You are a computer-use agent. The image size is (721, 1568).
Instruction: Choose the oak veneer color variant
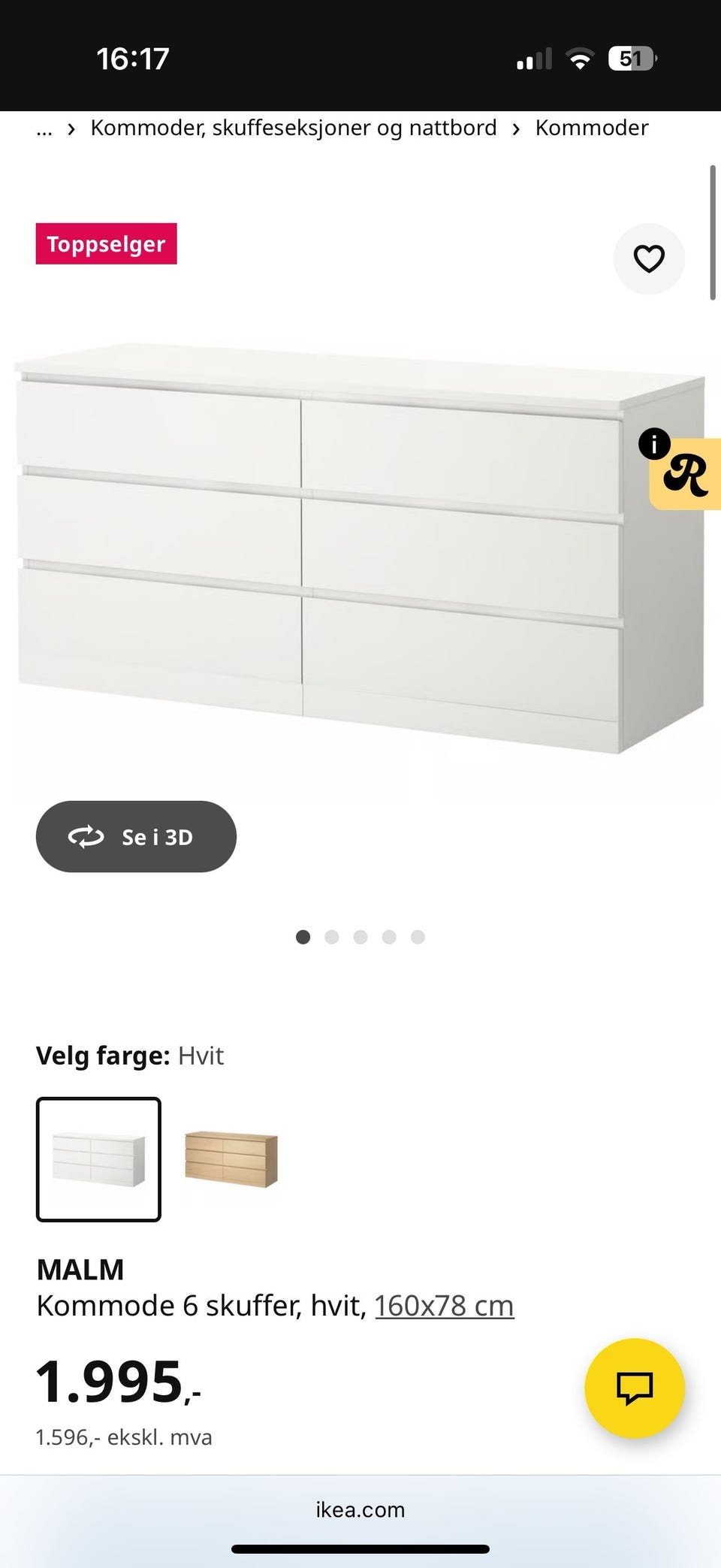pyautogui.click(x=231, y=1159)
